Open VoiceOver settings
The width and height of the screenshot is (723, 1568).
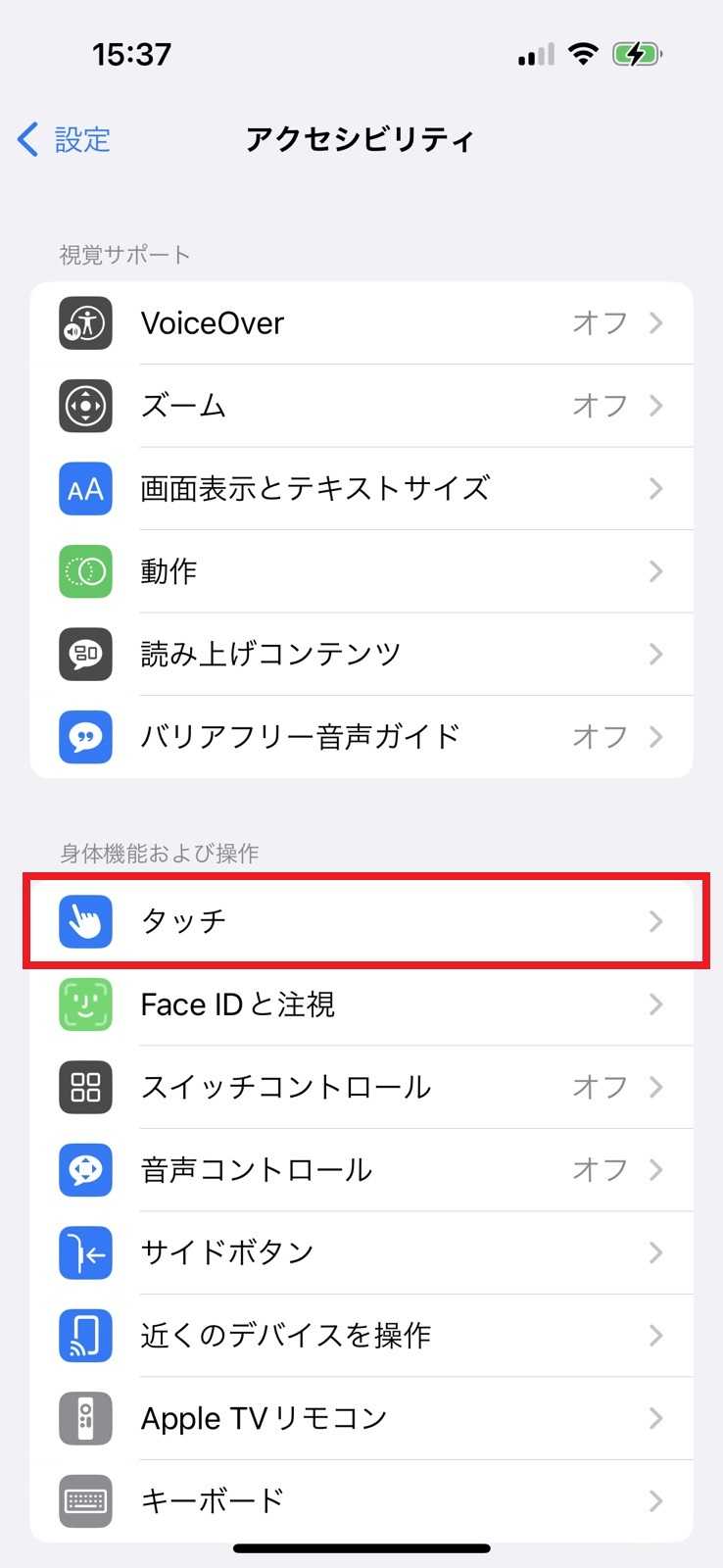pyautogui.click(x=361, y=323)
